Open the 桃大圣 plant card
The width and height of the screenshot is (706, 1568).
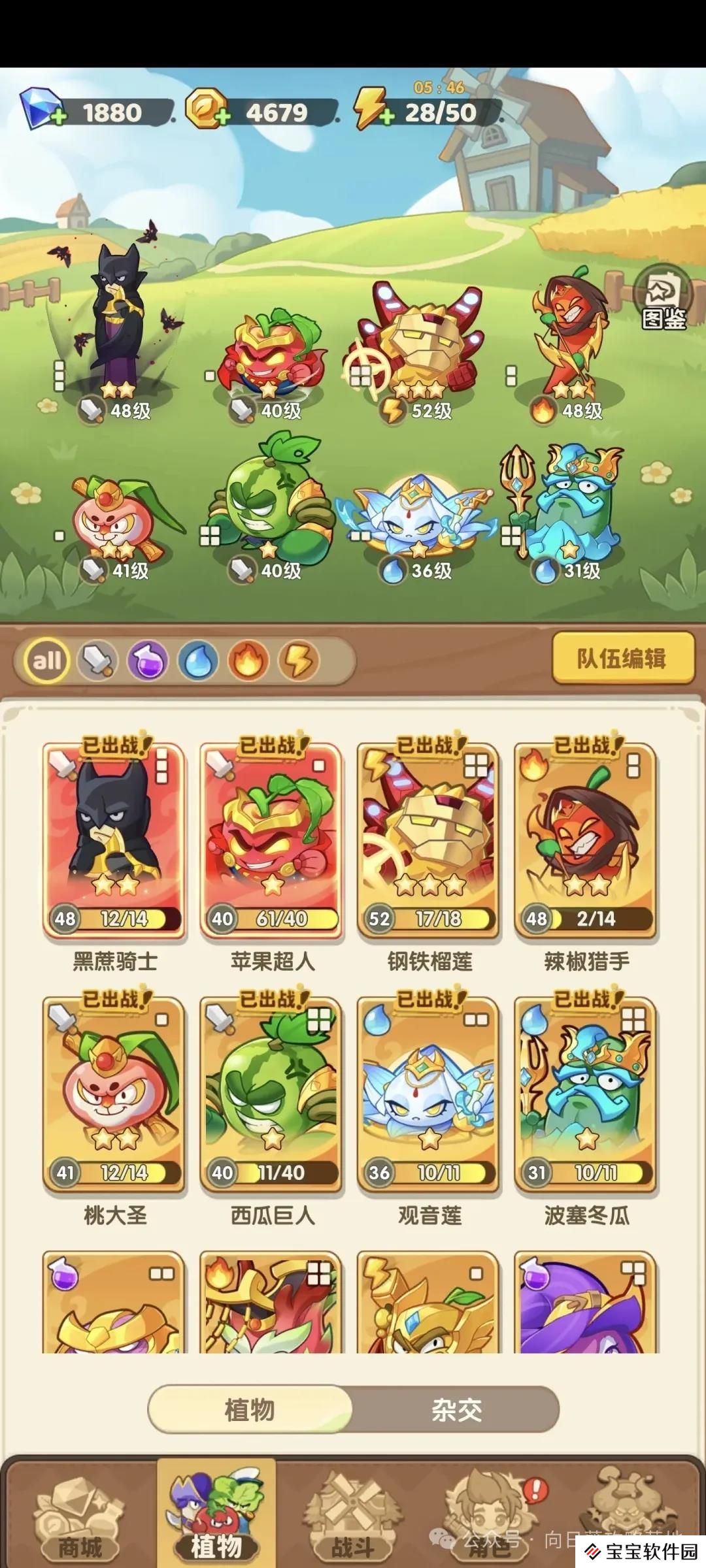click(x=114, y=1098)
